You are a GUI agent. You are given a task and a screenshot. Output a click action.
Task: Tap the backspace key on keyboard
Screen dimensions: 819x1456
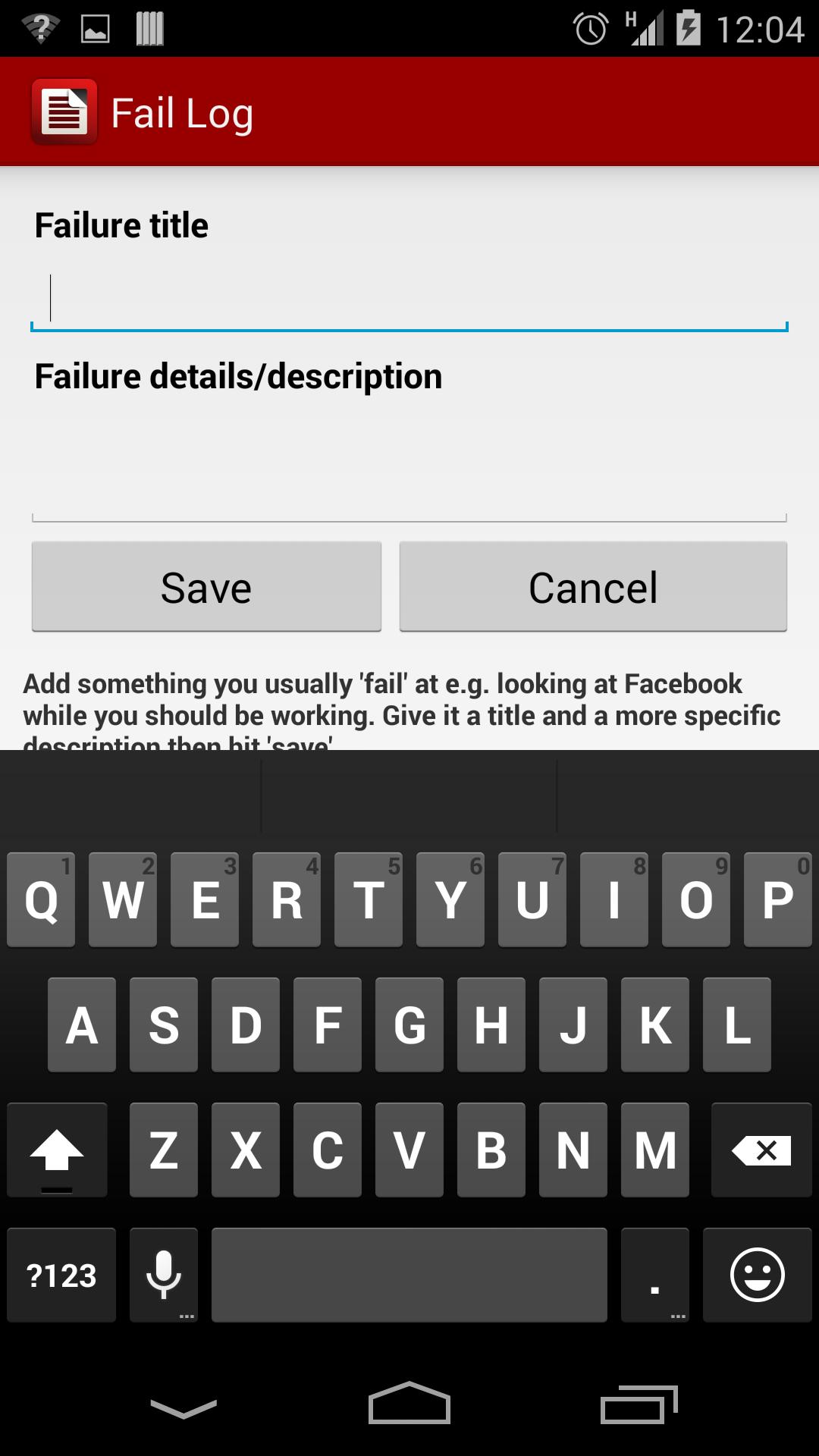[761, 1150]
